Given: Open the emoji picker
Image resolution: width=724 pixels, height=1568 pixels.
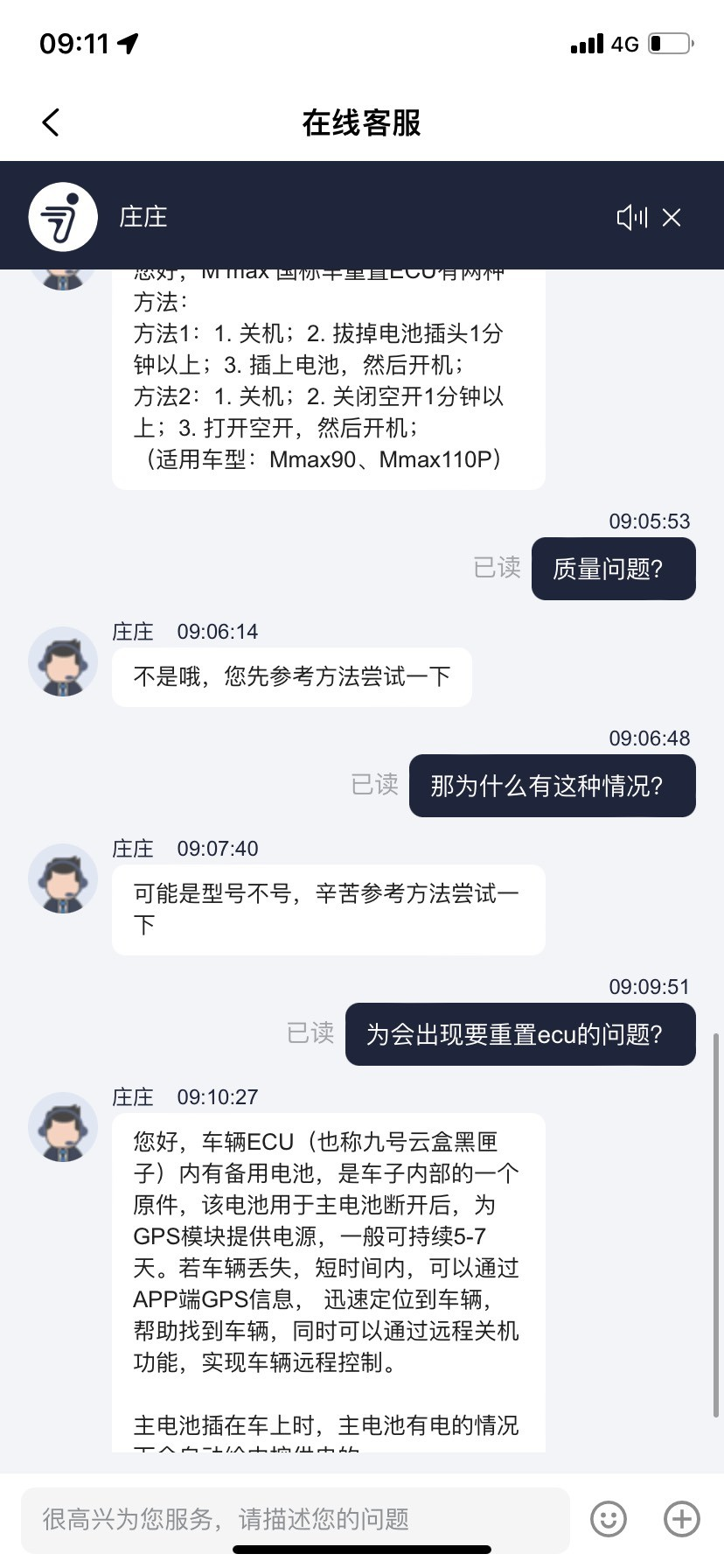Looking at the screenshot, I should tap(609, 1518).
